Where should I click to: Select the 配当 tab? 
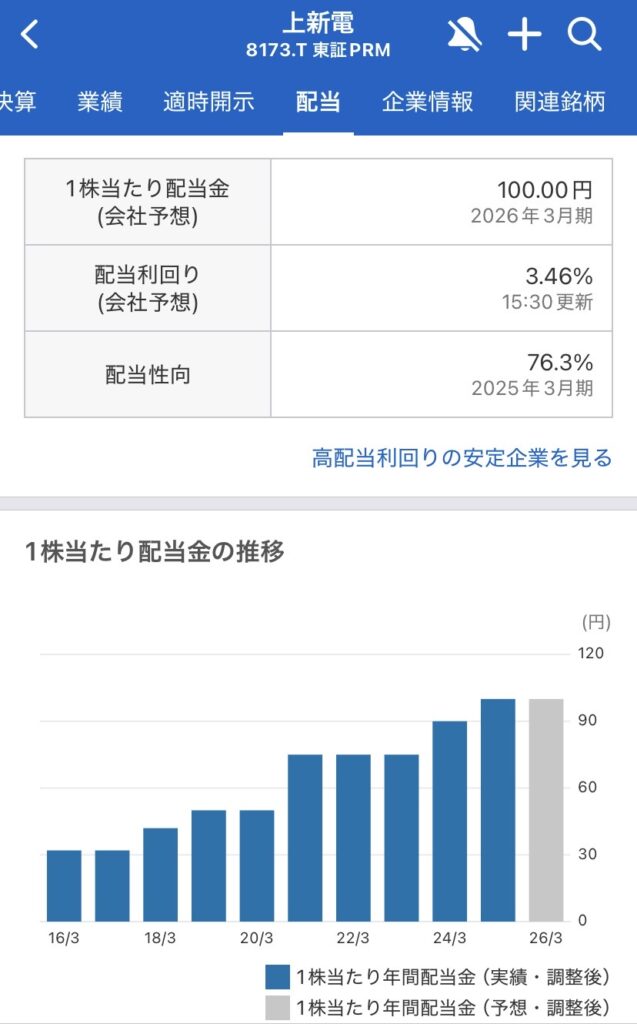click(318, 101)
